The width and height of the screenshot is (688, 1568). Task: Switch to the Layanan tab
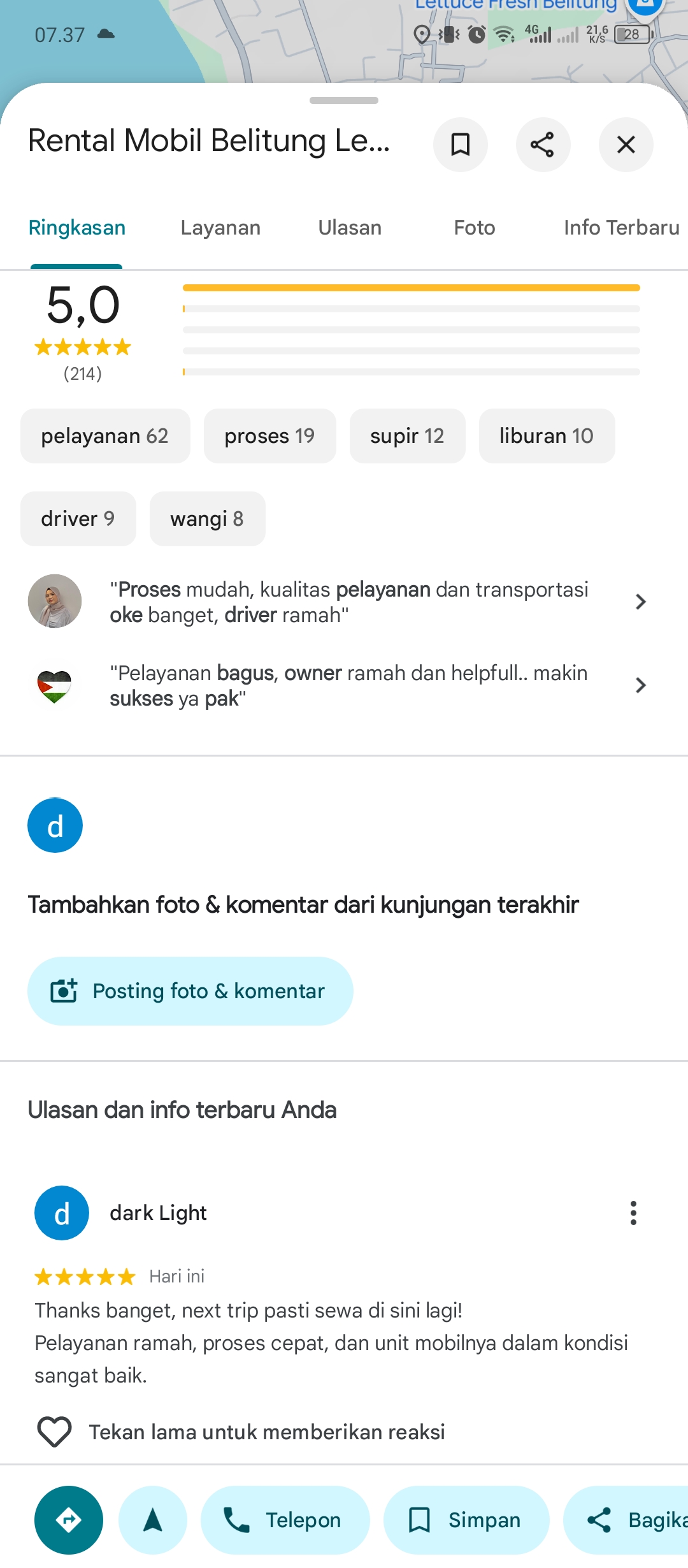(x=220, y=228)
